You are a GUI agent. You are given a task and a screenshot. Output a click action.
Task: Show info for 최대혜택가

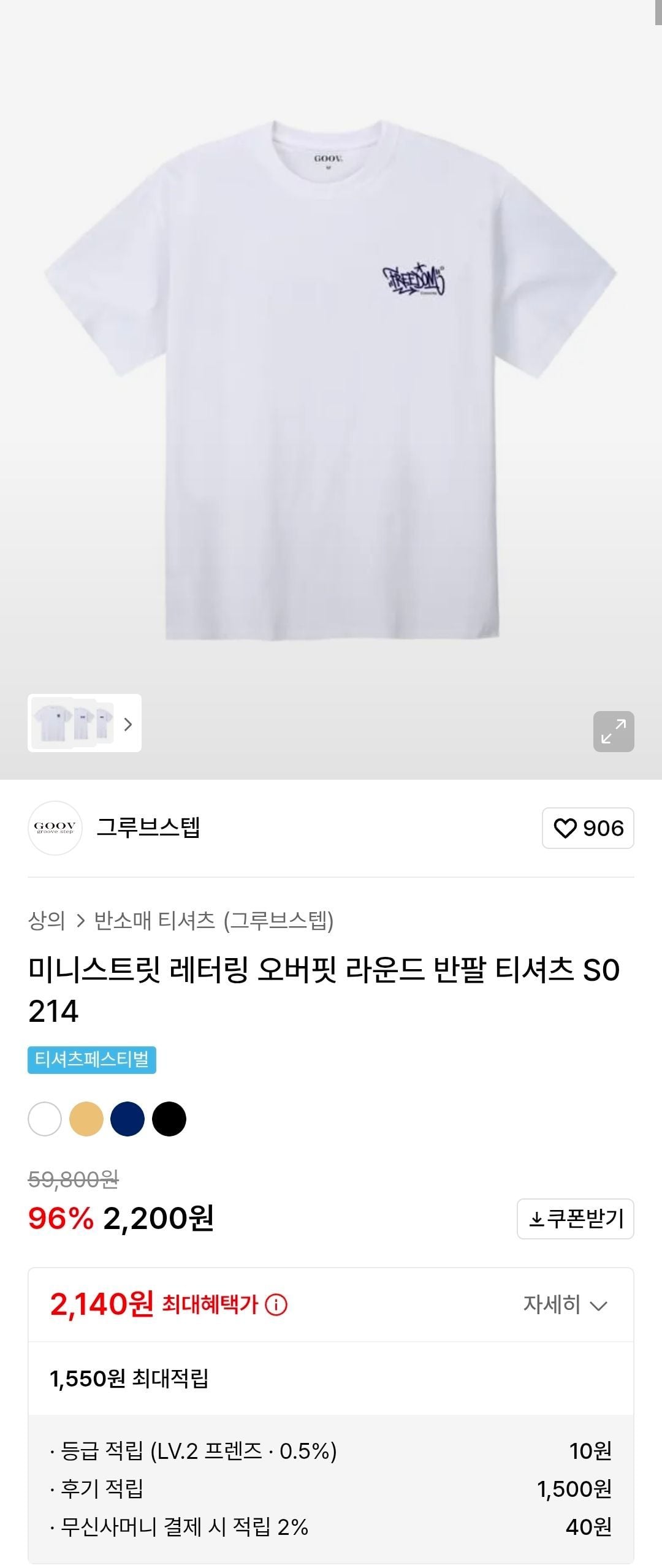[x=276, y=1305]
